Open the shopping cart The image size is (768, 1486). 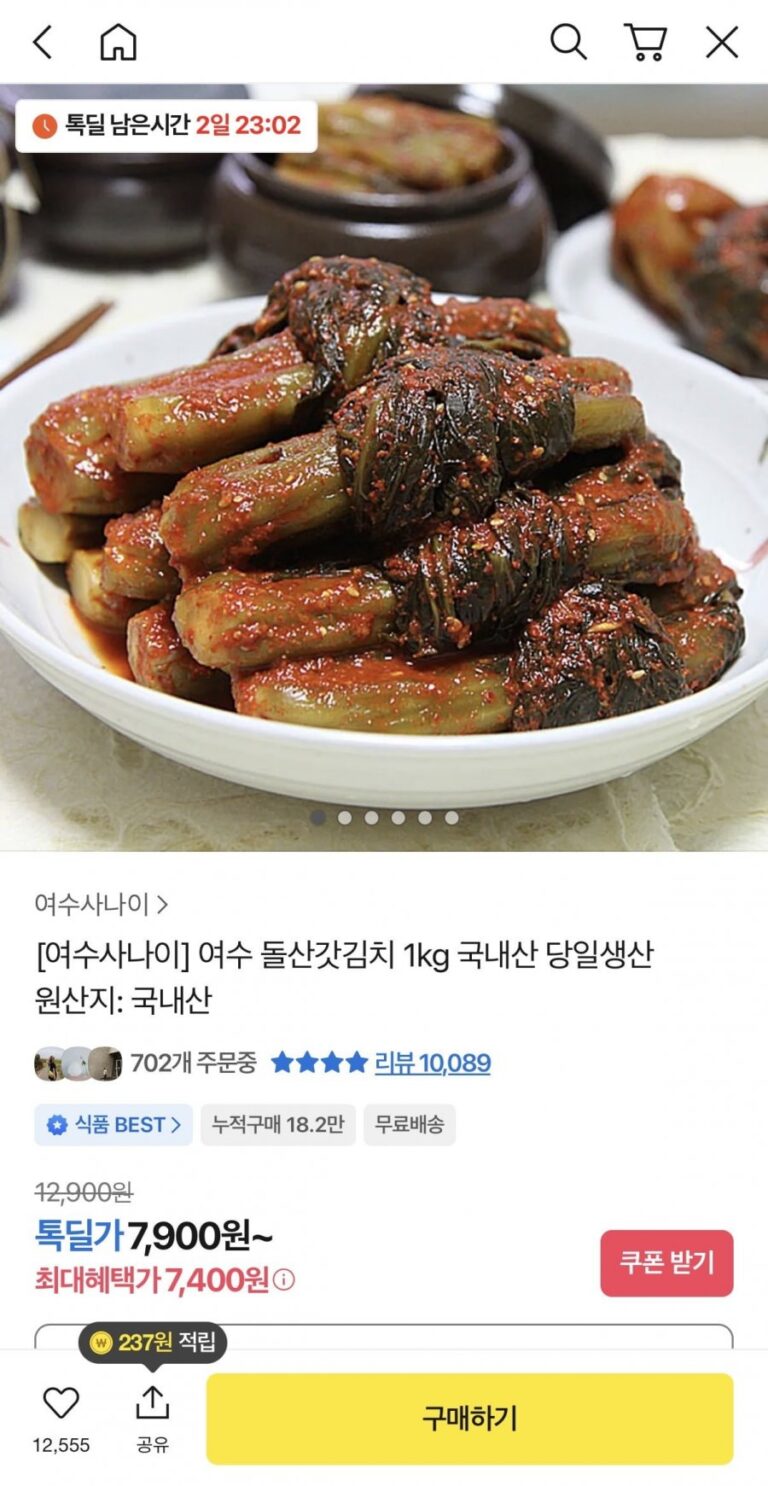(645, 43)
